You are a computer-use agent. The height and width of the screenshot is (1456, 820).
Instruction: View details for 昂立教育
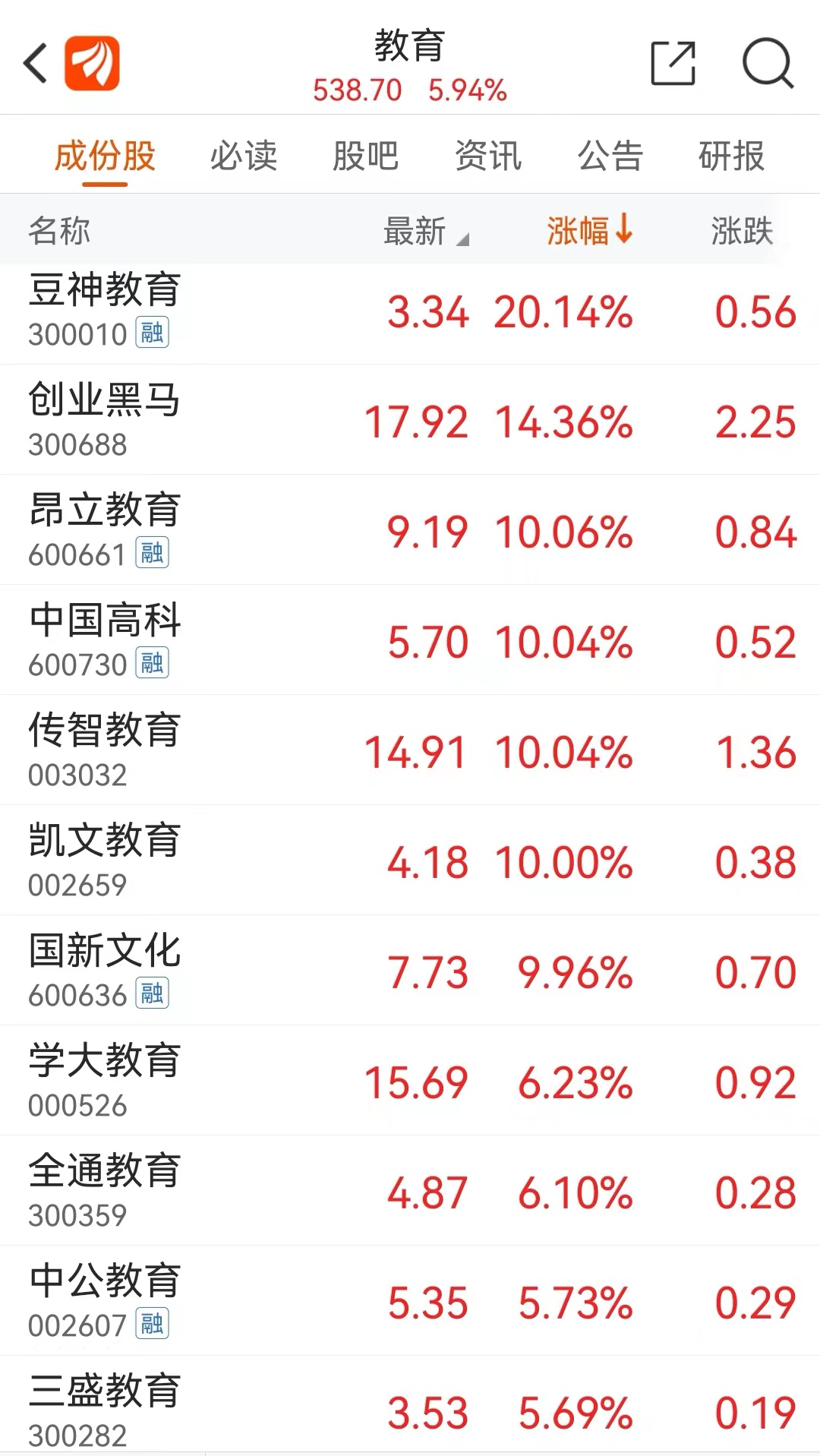(410, 530)
